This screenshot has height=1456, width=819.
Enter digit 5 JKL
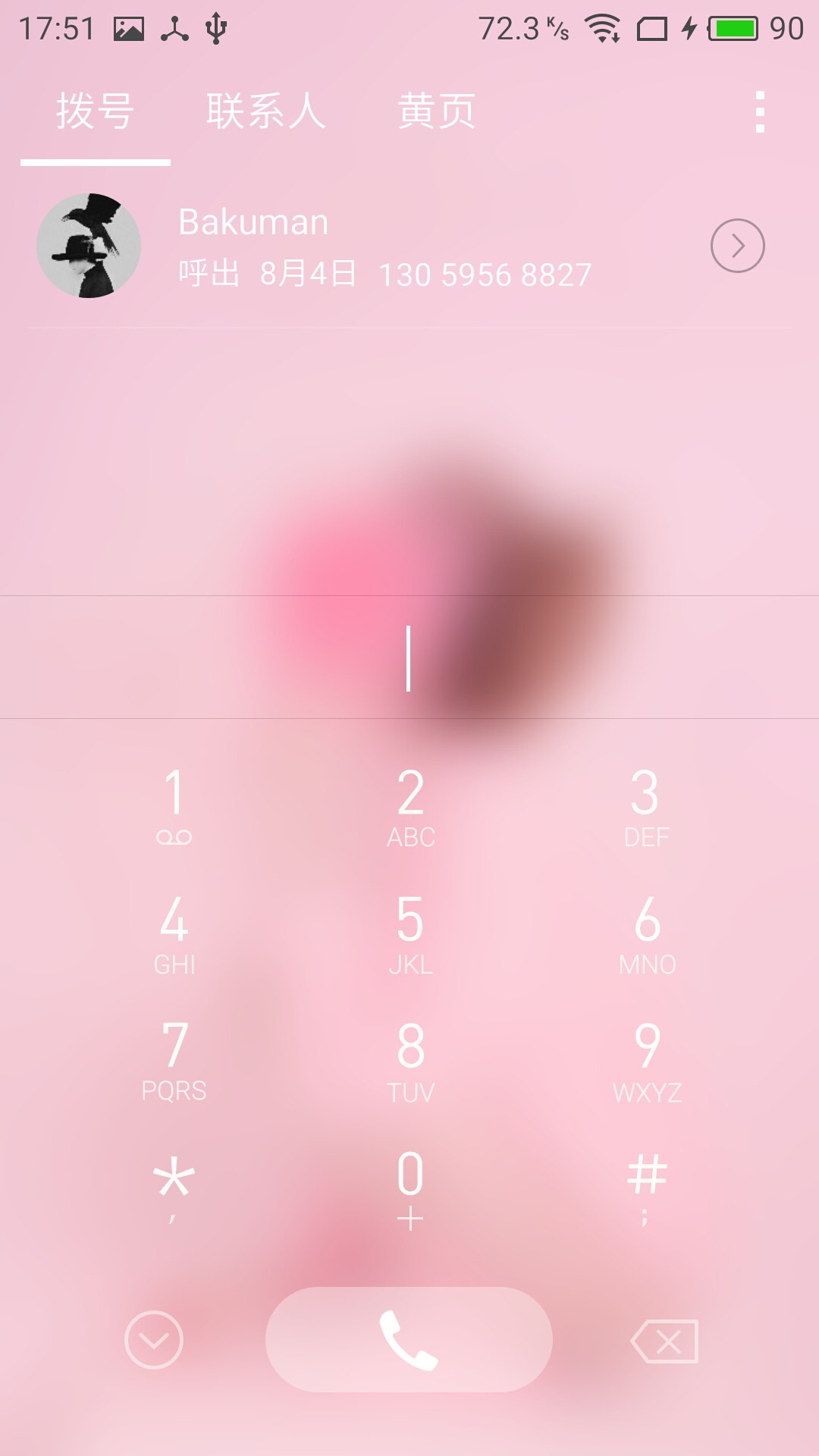(x=410, y=934)
